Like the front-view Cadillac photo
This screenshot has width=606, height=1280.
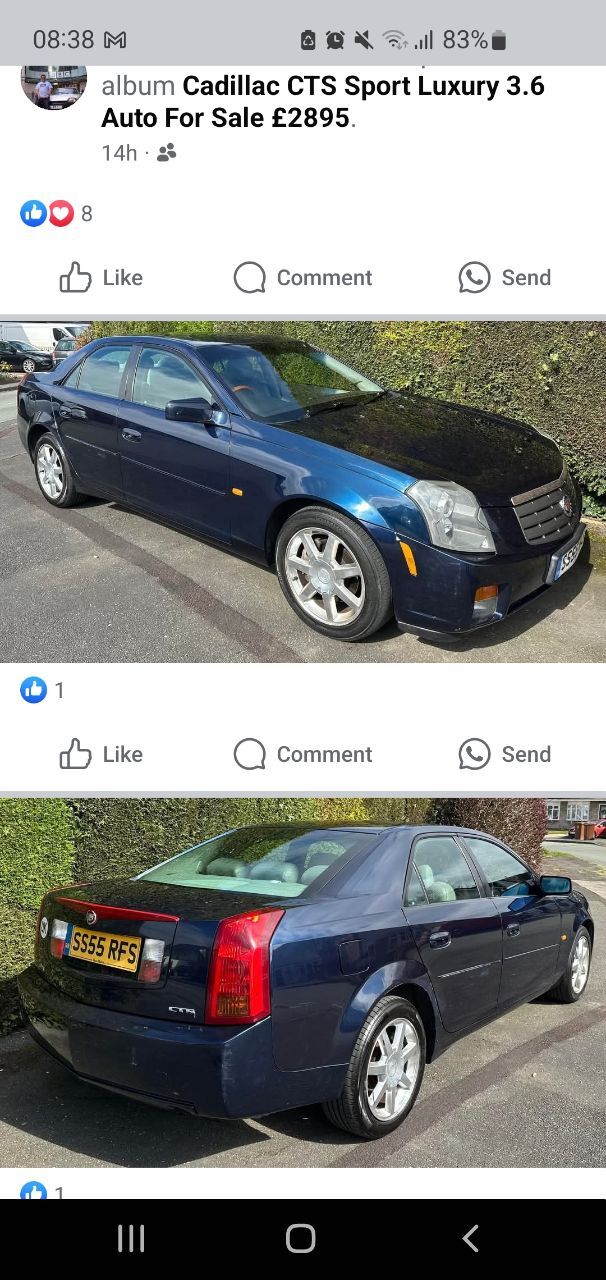(x=101, y=754)
